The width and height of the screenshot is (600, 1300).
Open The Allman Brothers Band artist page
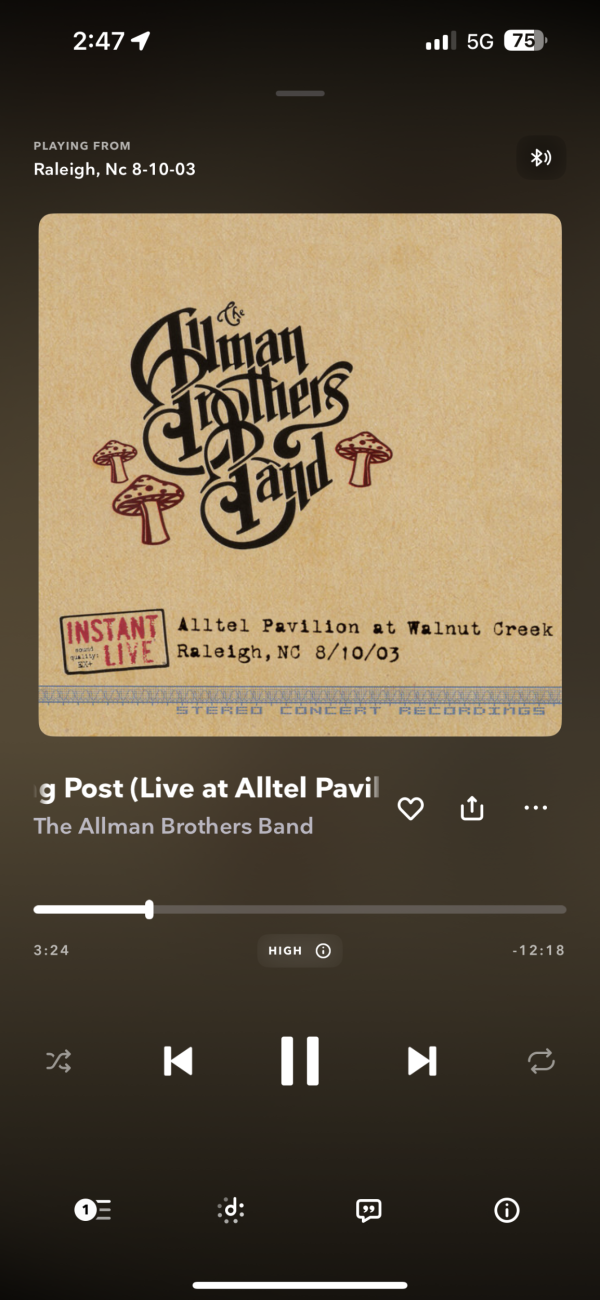[173, 826]
